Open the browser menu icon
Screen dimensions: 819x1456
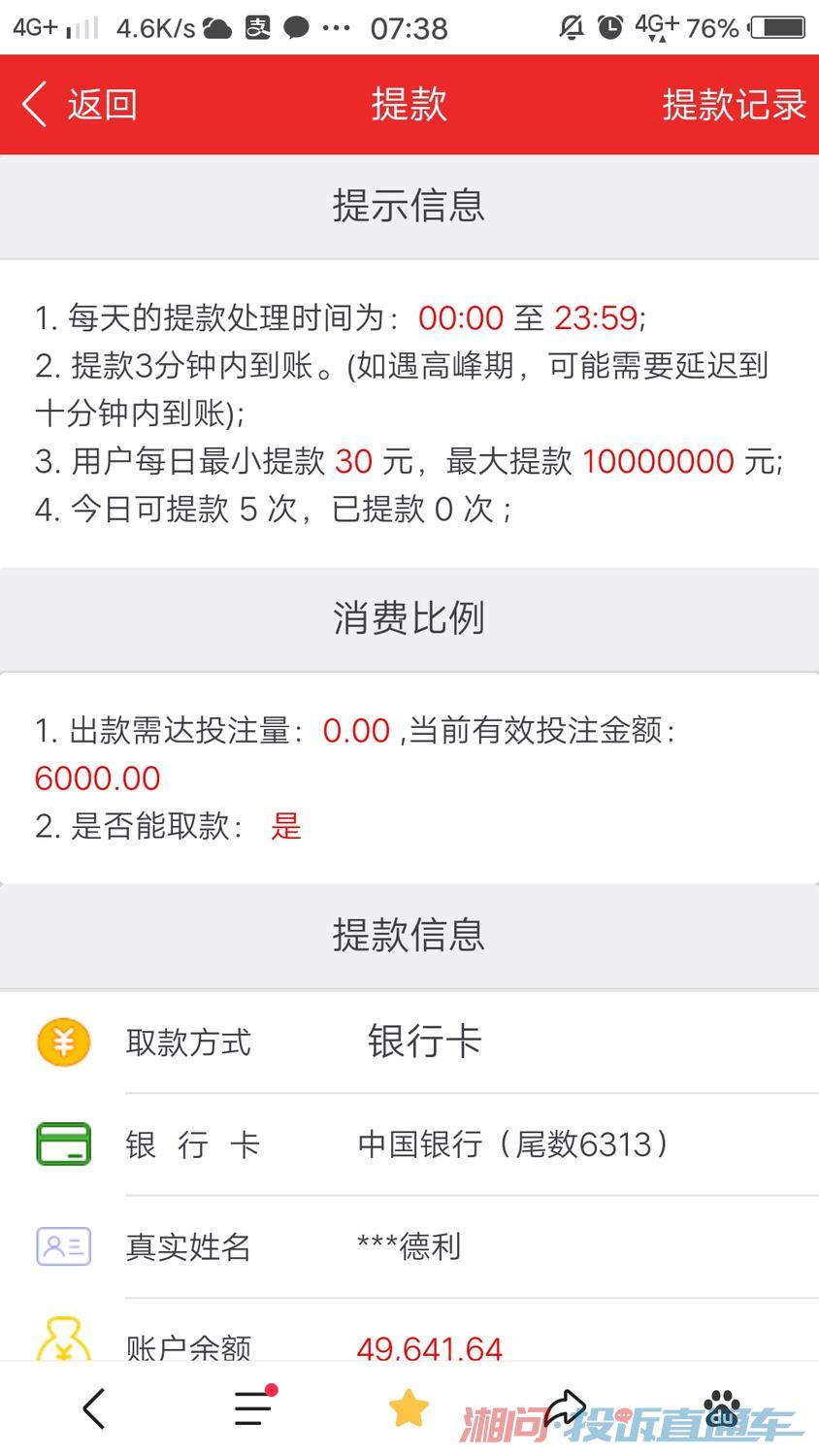tap(254, 1407)
